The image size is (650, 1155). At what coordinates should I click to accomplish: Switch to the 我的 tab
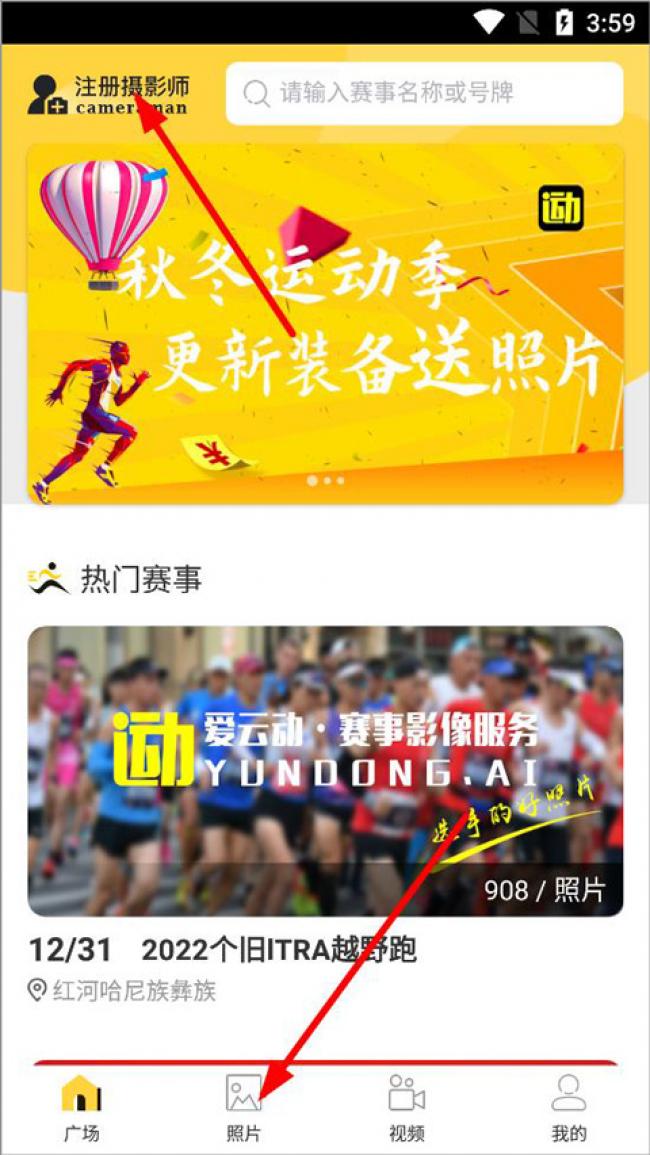pos(568,1108)
